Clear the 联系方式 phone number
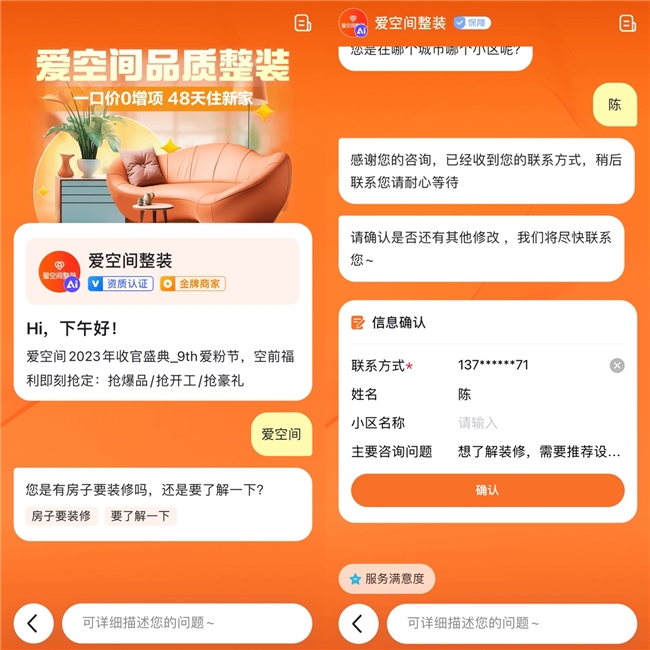650x650 pixels. [617, 365]
